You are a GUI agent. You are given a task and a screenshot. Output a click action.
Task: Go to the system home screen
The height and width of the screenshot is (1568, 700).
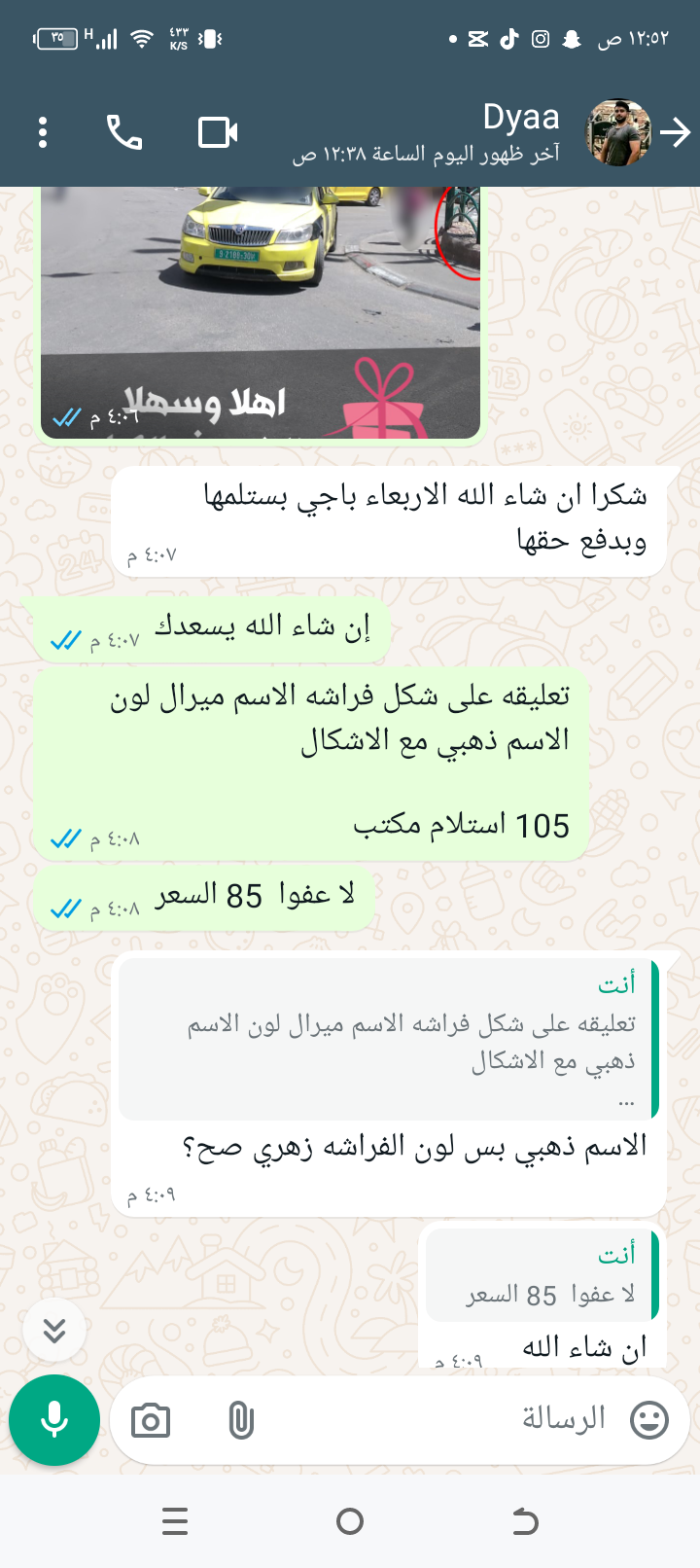tap(350, 1521)
